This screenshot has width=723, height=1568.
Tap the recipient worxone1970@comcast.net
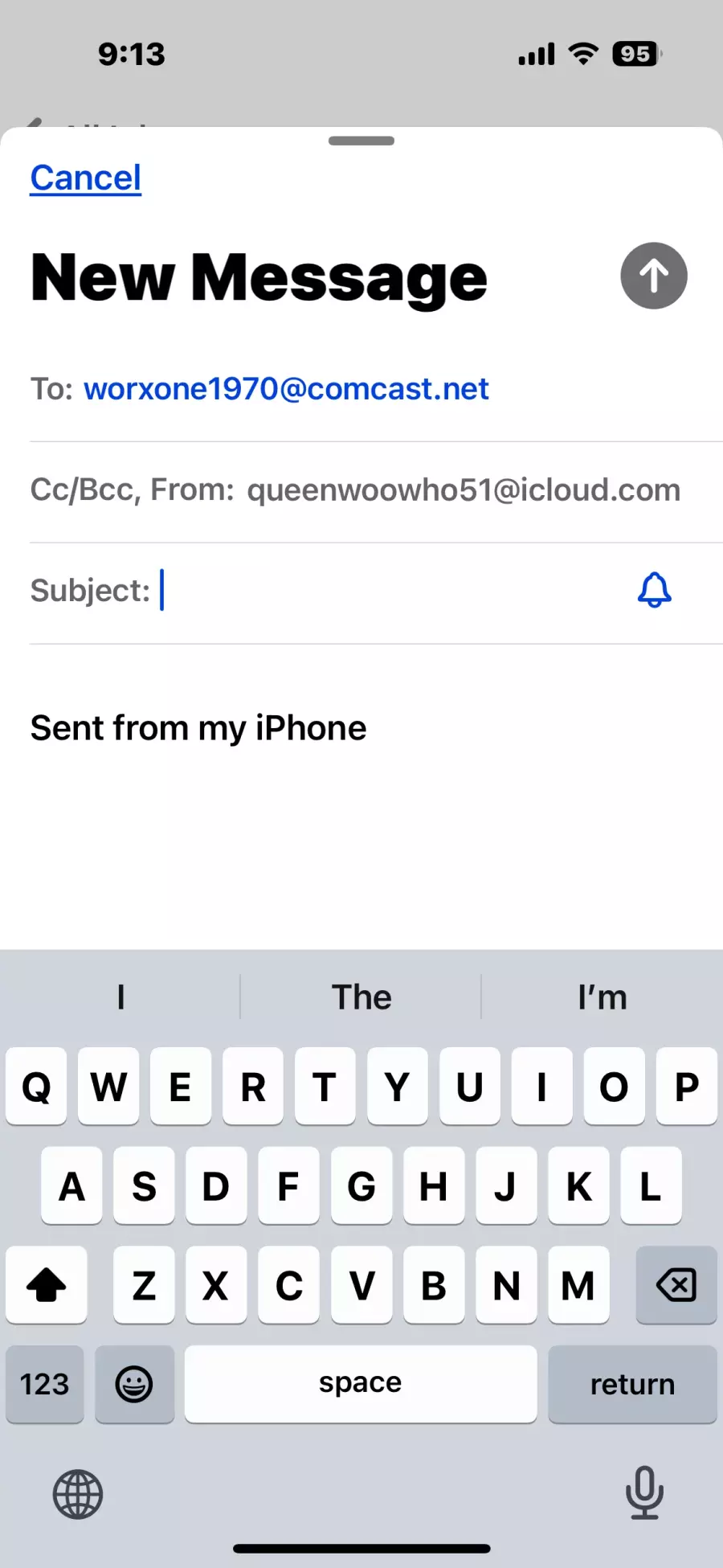coord(286,389)
